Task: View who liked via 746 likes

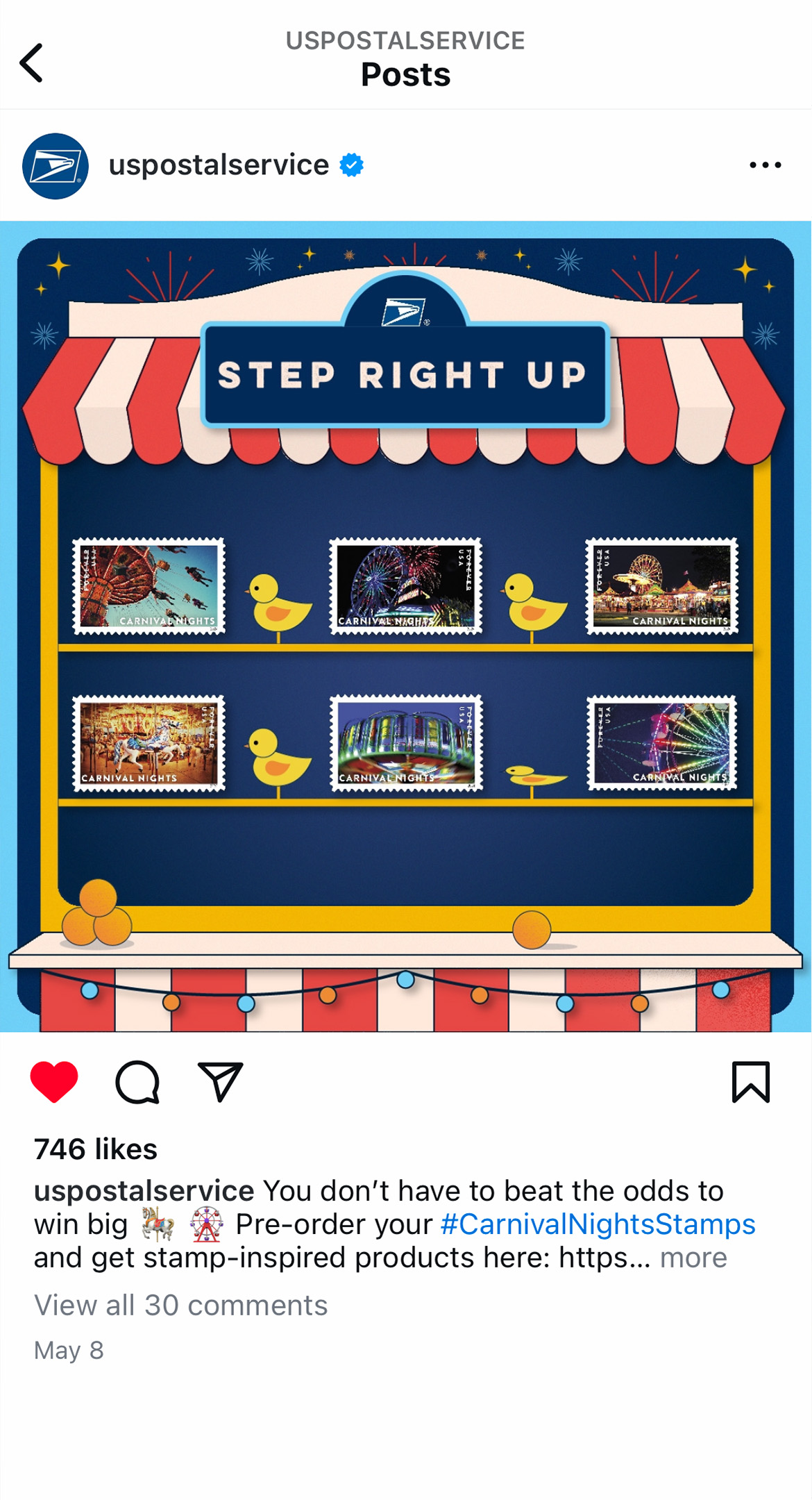Action: [96, 1149]
